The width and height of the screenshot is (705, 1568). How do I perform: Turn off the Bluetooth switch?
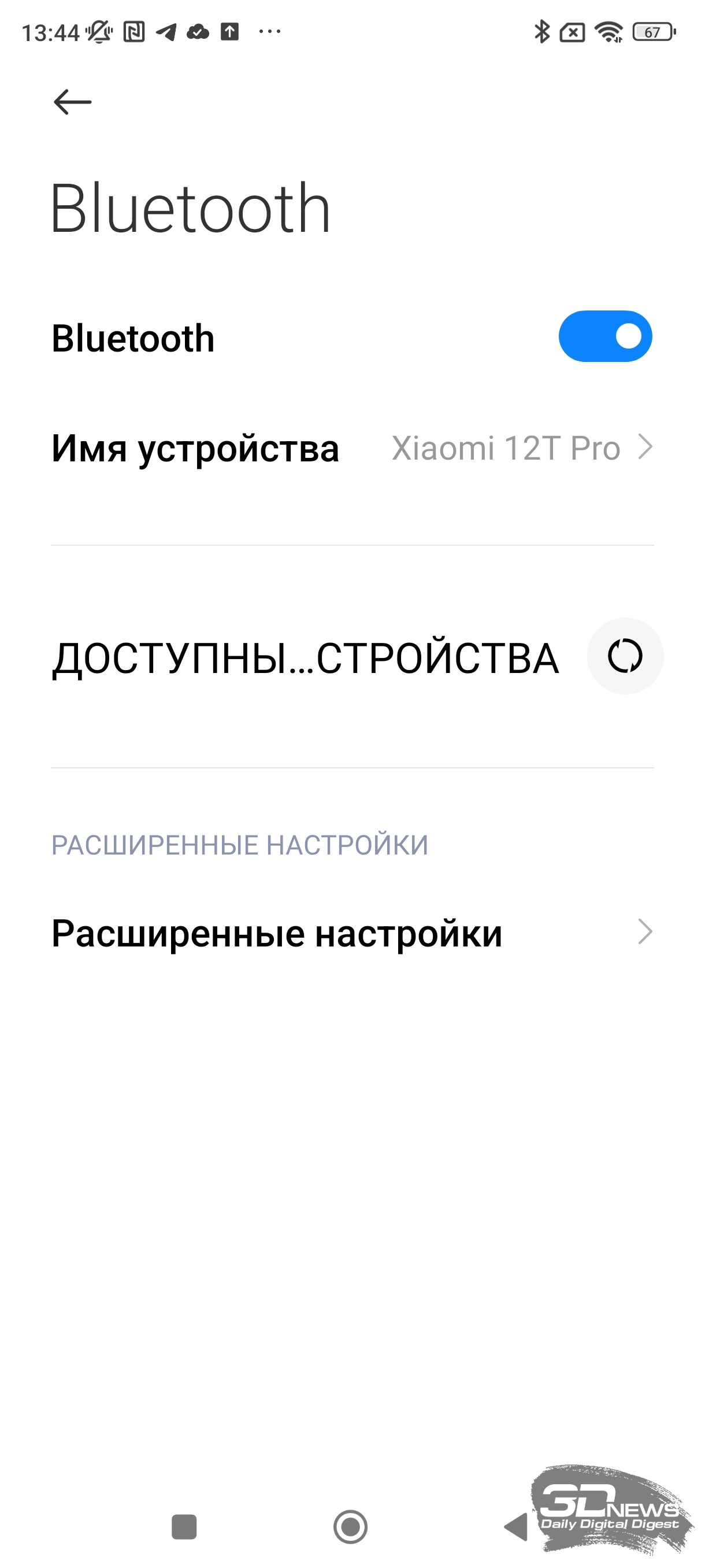coord(604,336)
